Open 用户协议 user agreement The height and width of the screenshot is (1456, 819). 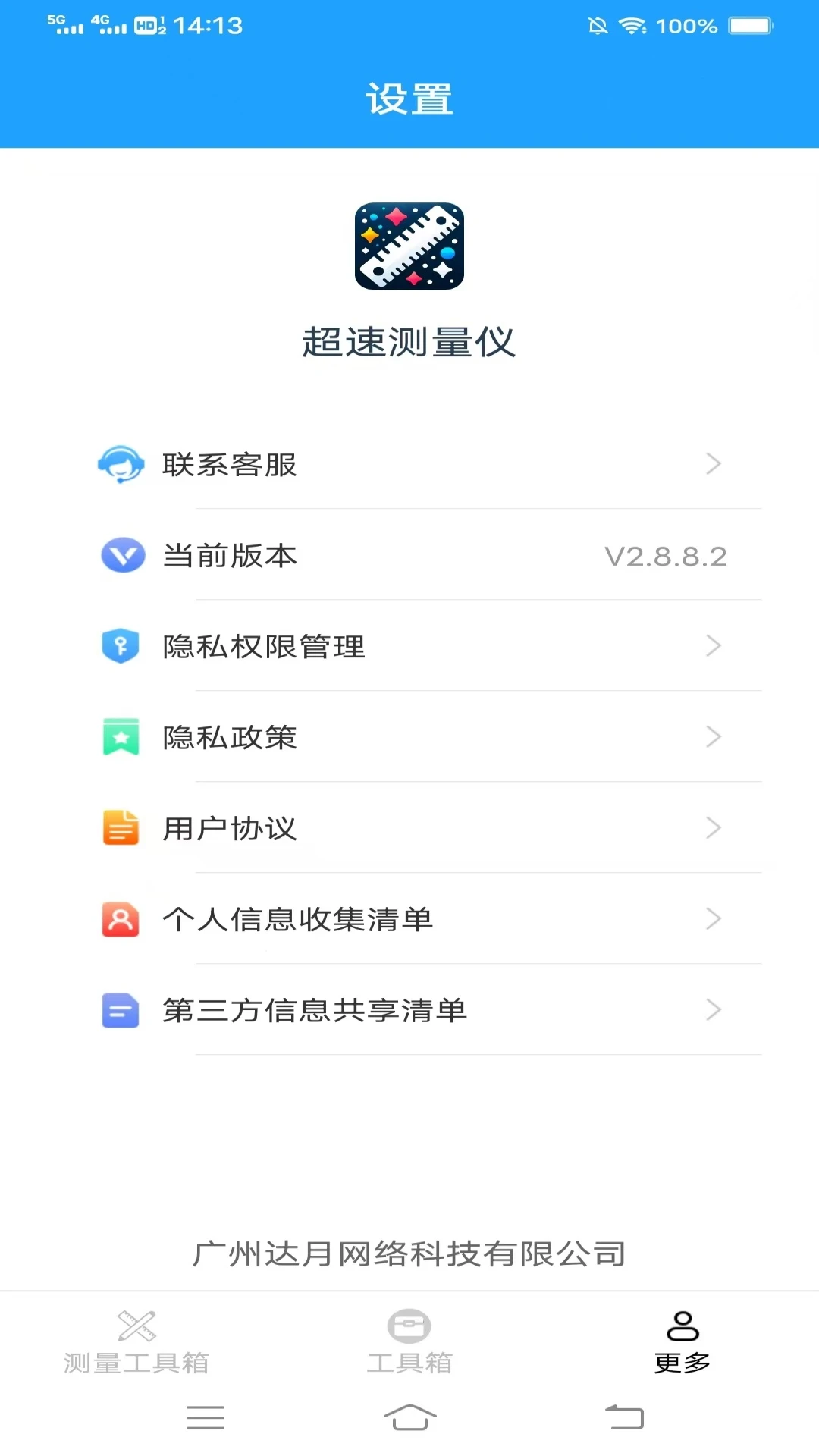coord(303,827)
